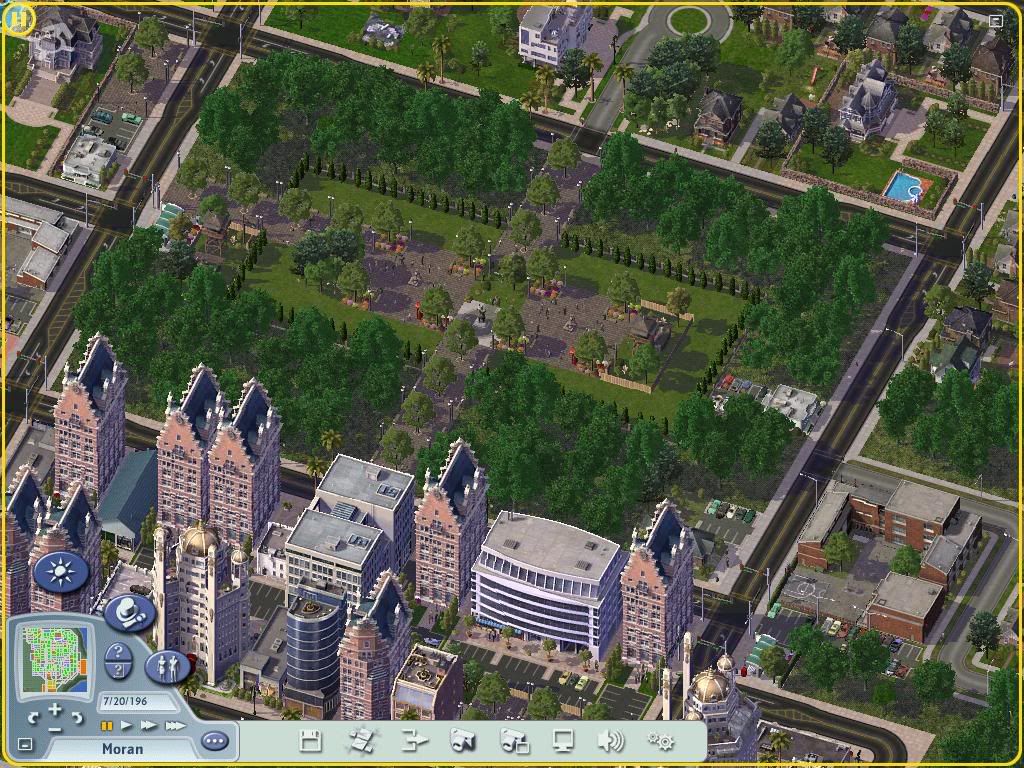Open game preferences gears icon
Viewport: 1024px width, 768px height.
coord(661,740)
